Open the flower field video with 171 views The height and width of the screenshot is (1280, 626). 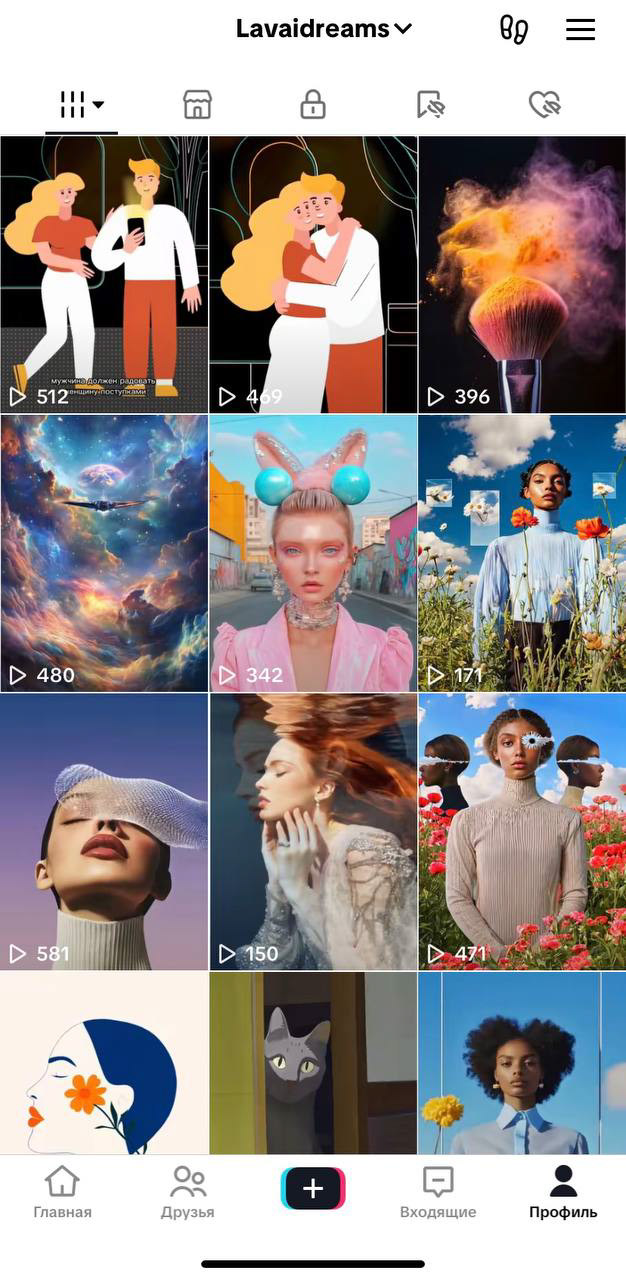[x=521, y=553]
